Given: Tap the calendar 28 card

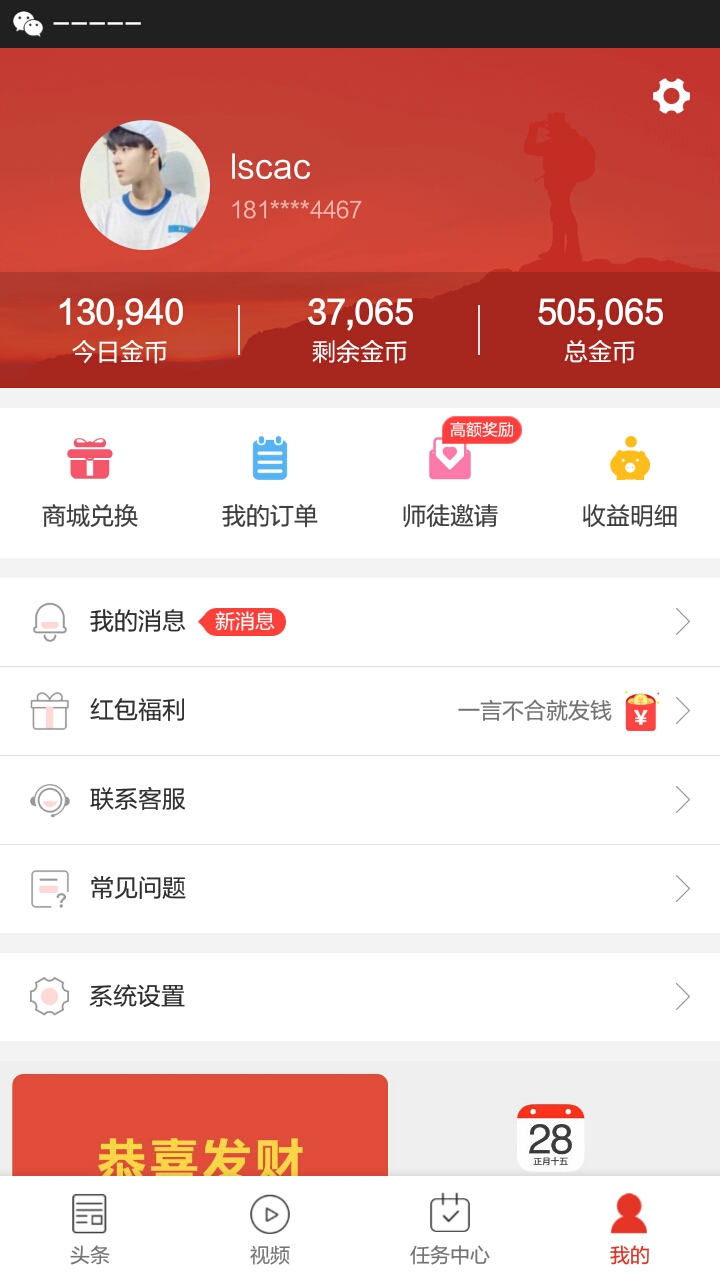Looking at the screenshot, I should click(x=550, y=1138).
